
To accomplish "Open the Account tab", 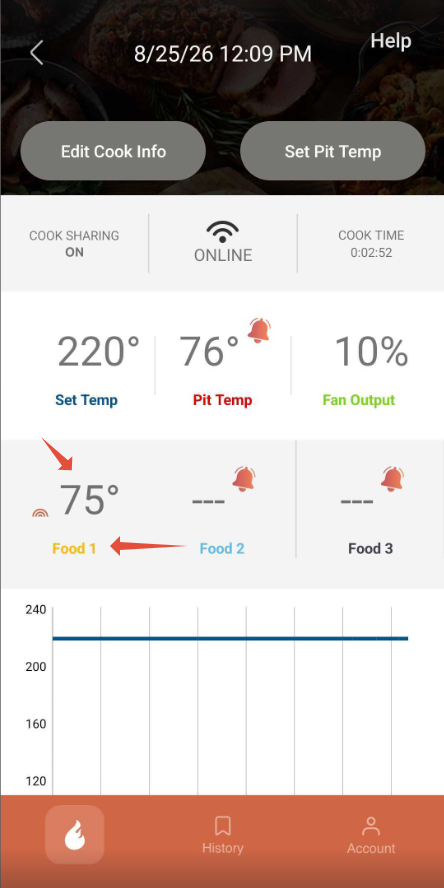I will coord(371,835).
